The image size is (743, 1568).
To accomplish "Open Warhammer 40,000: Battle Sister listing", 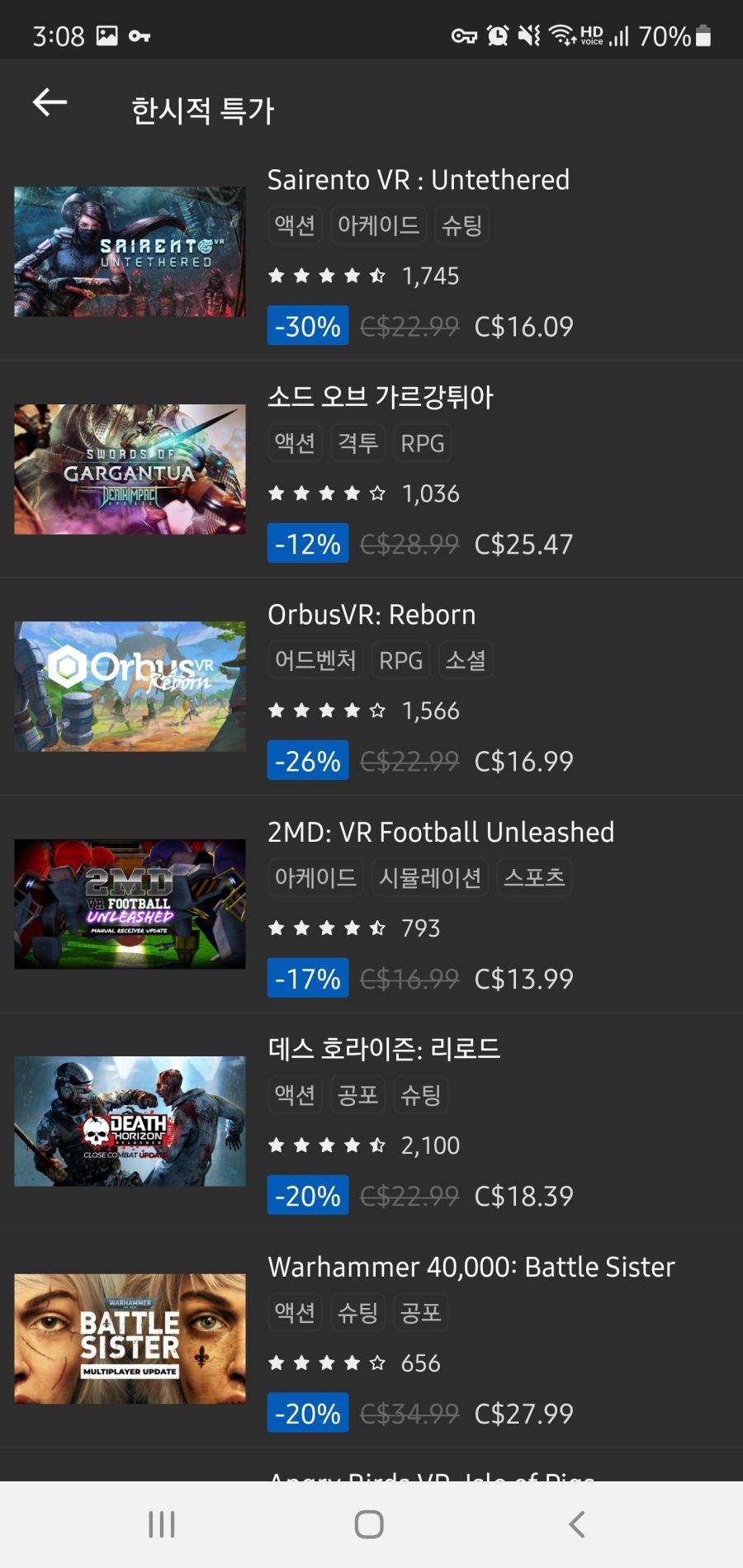I will [371, 1339].
